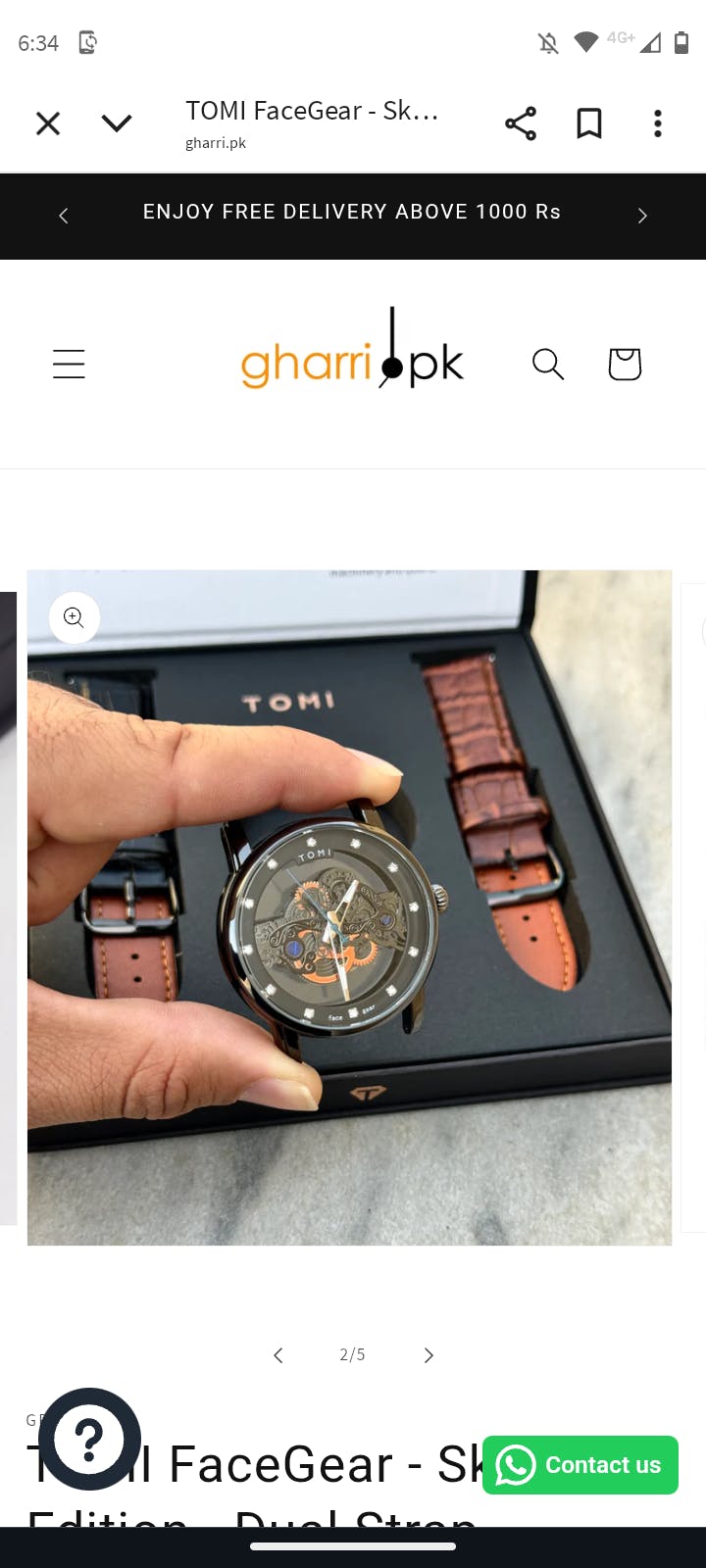Show next announcement banner
The height and width of the screenshot is (1568, 706).
pyautogui.click(x=642, y=216)
